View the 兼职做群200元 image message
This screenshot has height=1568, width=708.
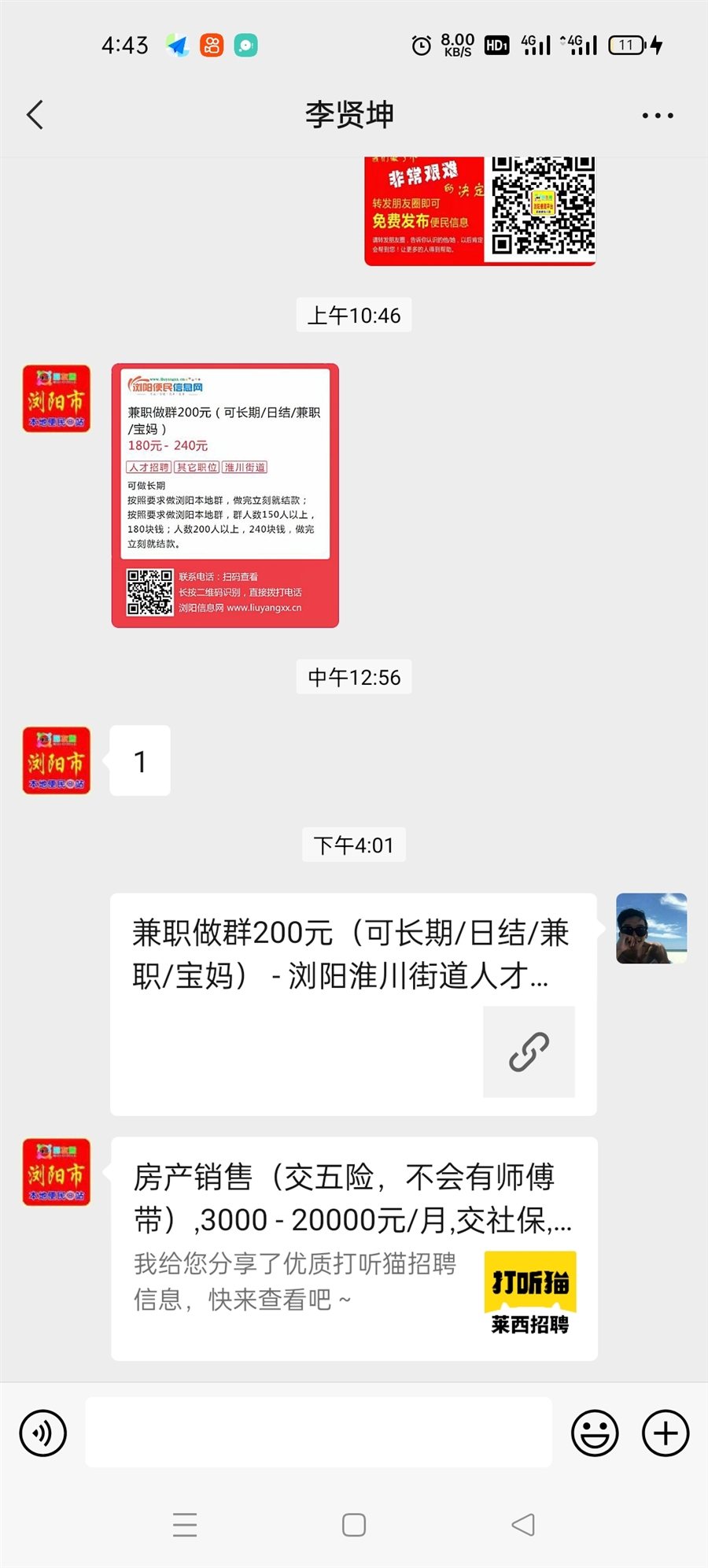[x=225, y=495]
